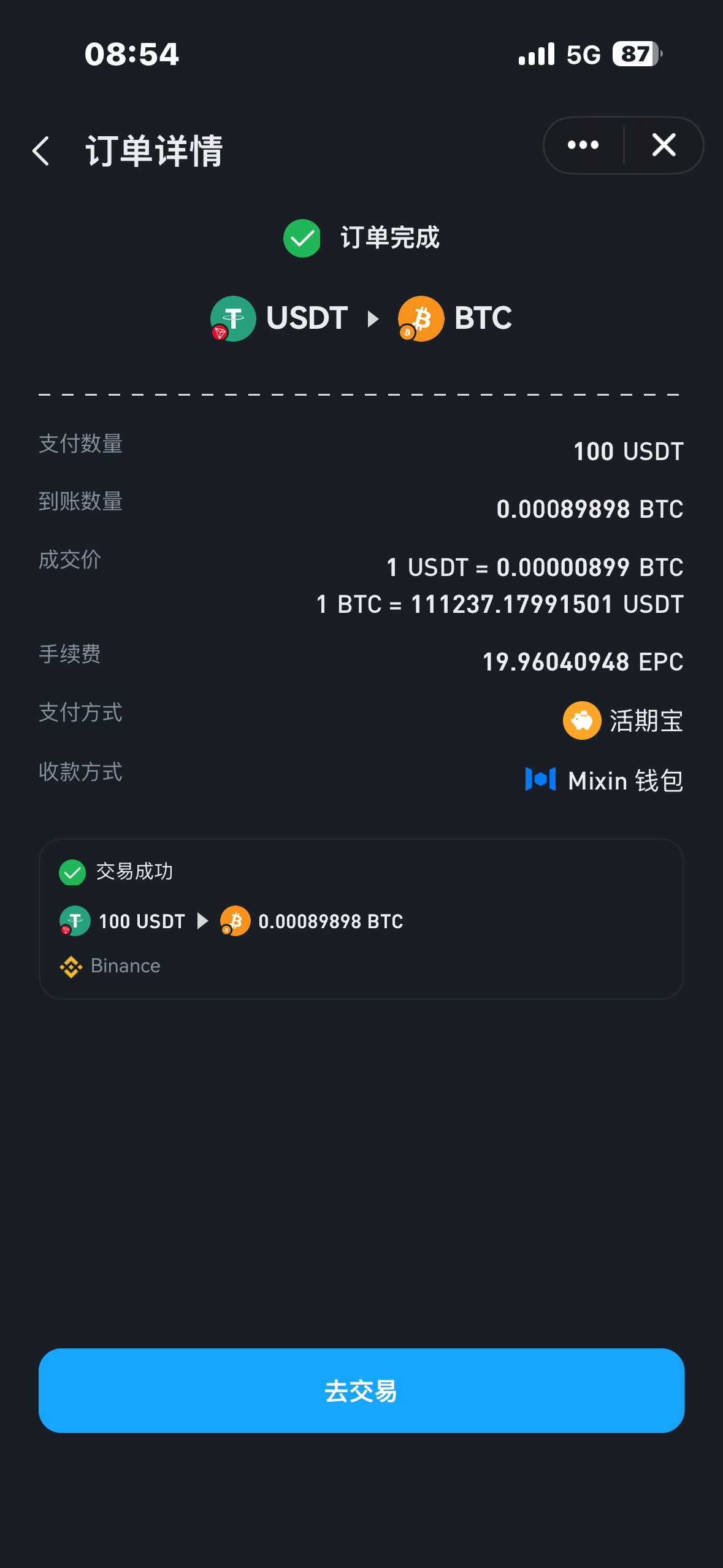Open the 交易成功 Binance transaction card
Screen dimensions: 723x1568
pos(361,918)
